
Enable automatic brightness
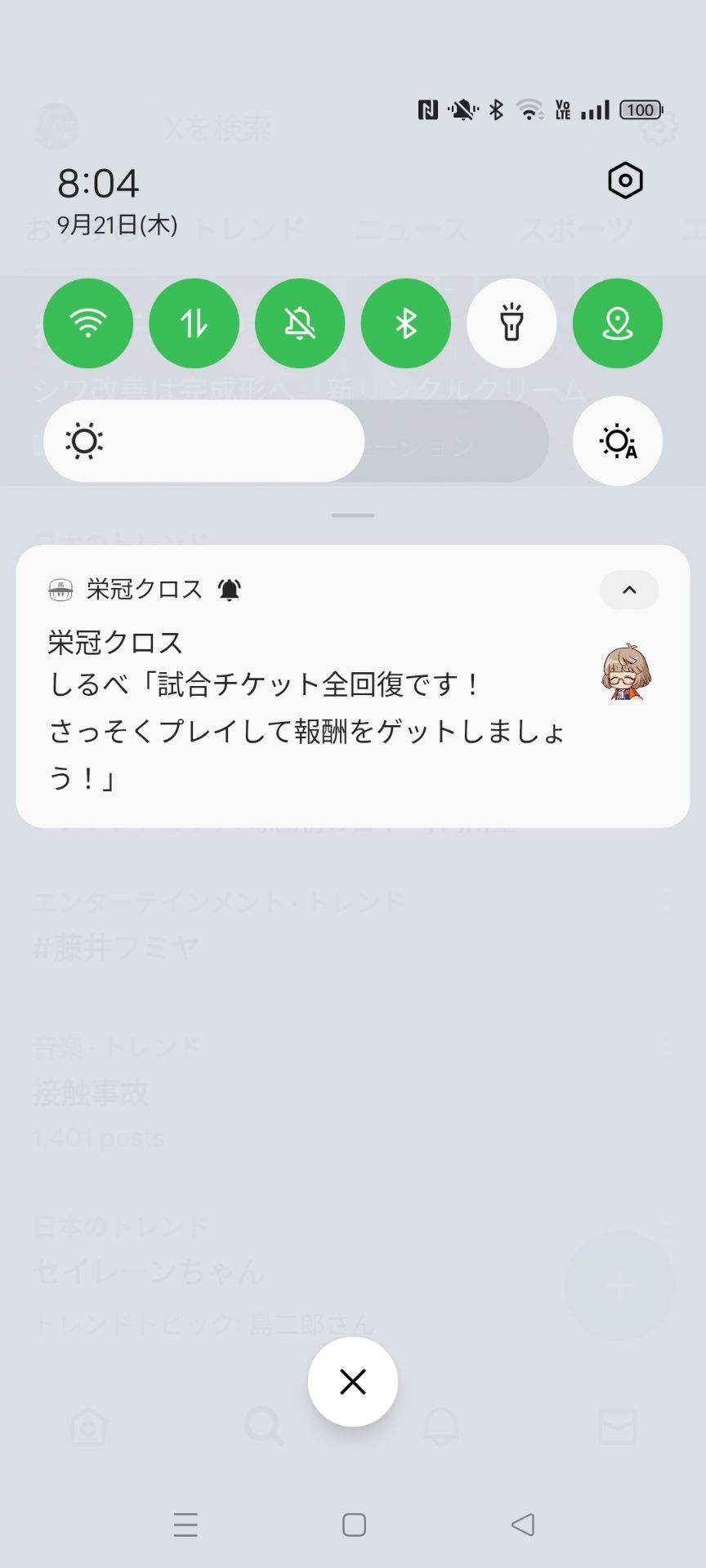coord(617,441)
